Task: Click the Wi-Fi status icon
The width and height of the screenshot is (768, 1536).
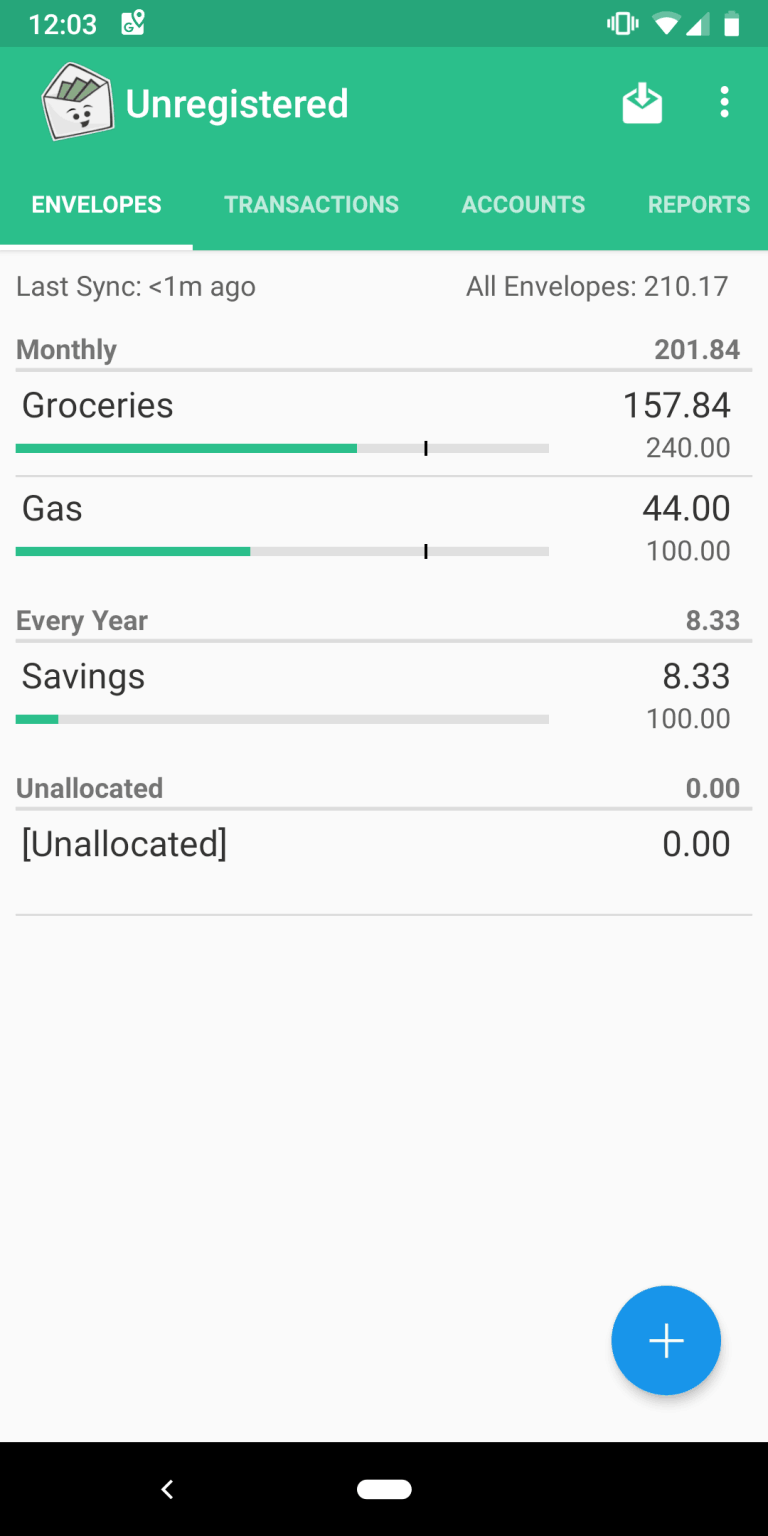Action: point(666,22)
